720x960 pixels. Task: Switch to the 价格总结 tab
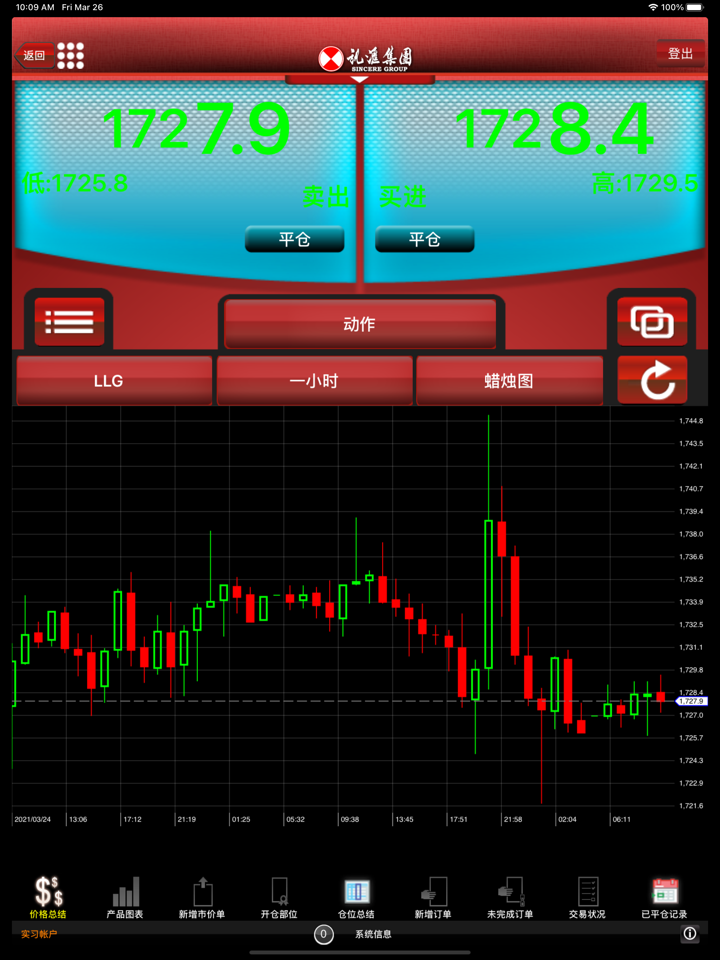[48, 897]
